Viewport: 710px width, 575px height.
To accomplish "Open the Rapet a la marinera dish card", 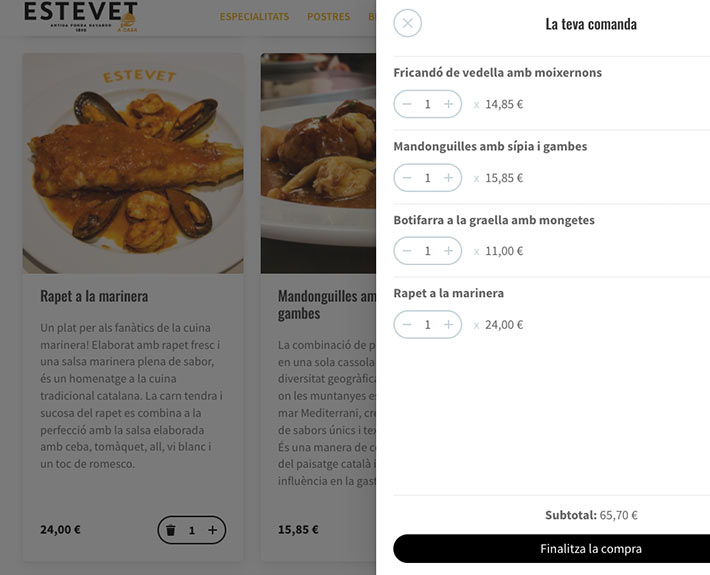I will (x=94, y=296).
